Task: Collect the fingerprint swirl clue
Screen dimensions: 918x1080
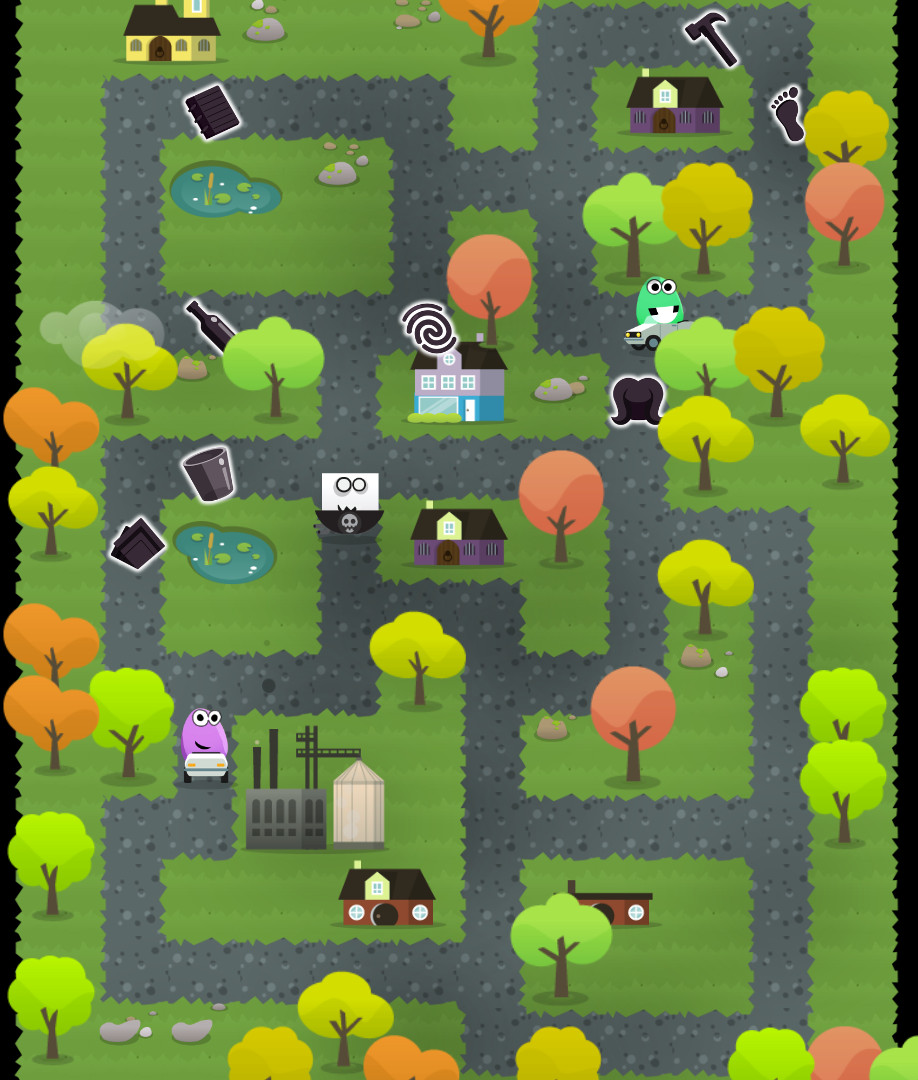Action: (x=428, y=326)
